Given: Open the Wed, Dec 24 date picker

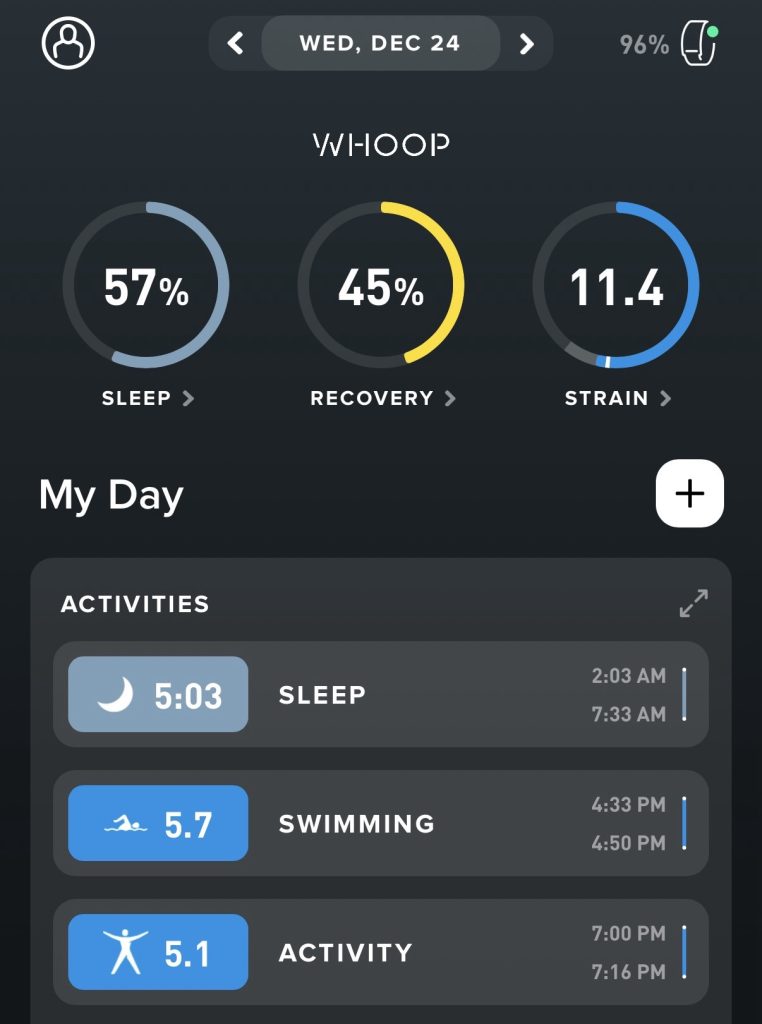Looking at the screenshot, I should pos(380,43).
